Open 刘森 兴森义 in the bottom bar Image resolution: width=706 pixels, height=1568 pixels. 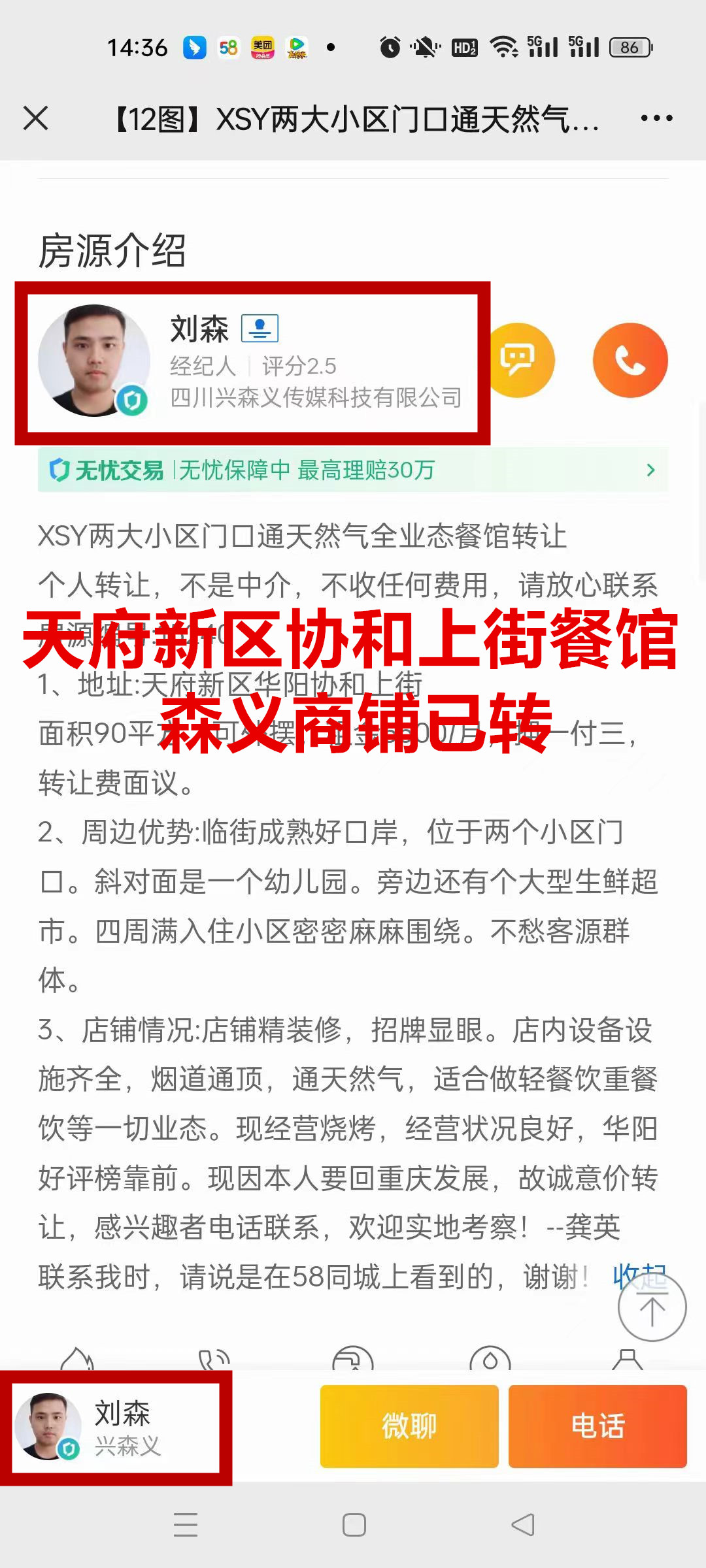point(116,1427)
